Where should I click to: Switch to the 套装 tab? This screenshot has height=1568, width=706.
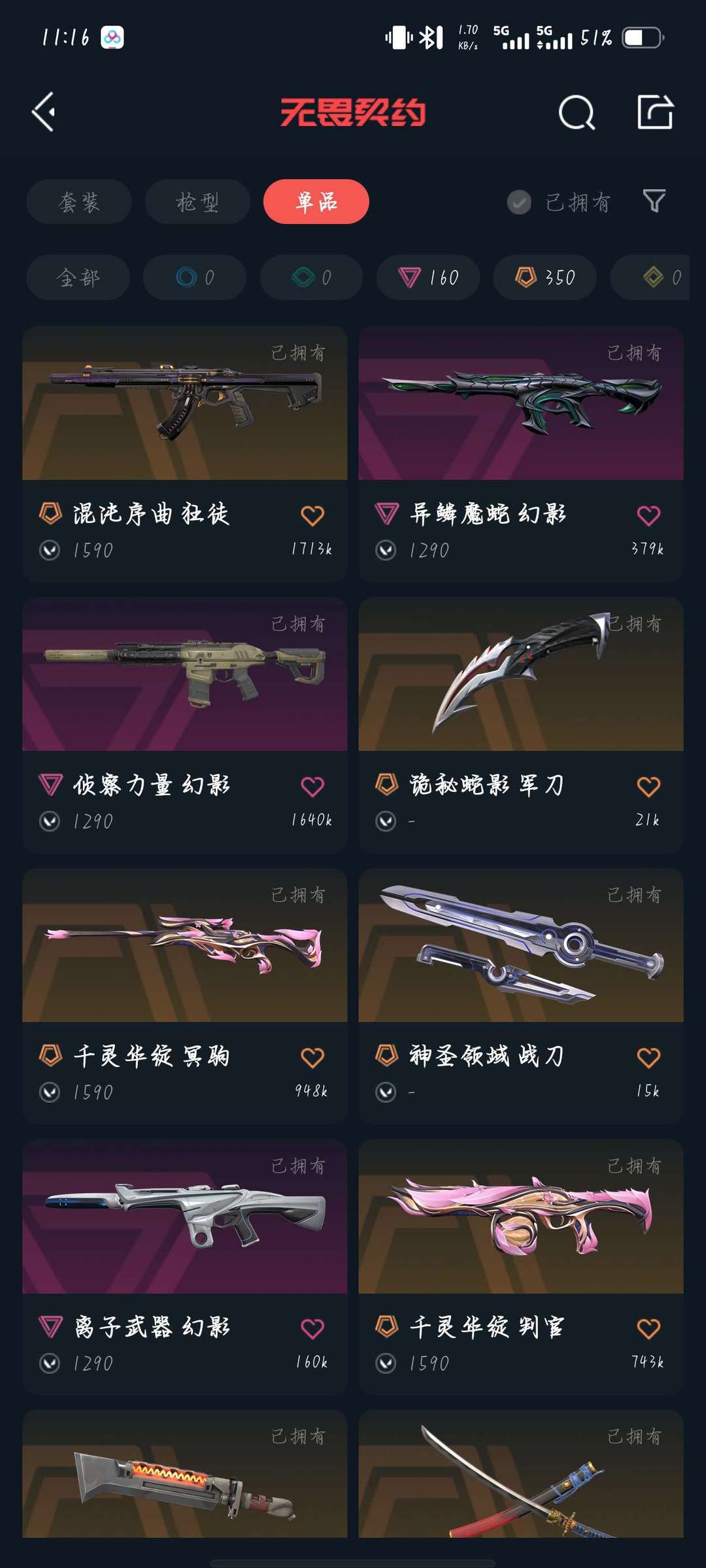[79, 202]
